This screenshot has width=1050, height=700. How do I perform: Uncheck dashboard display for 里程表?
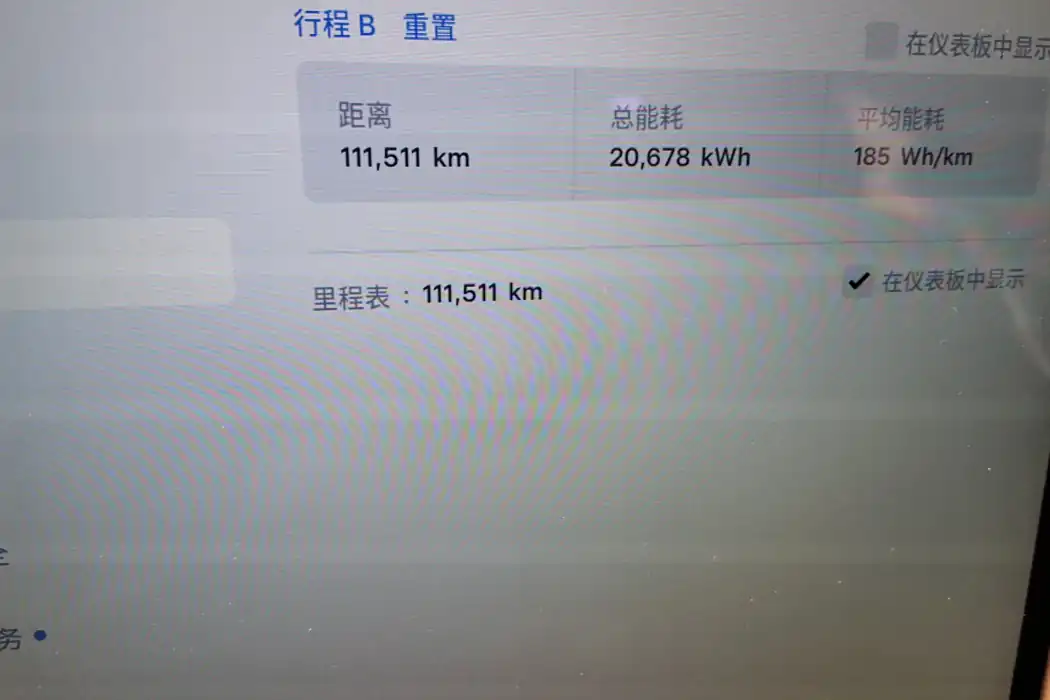coord(857,282)
